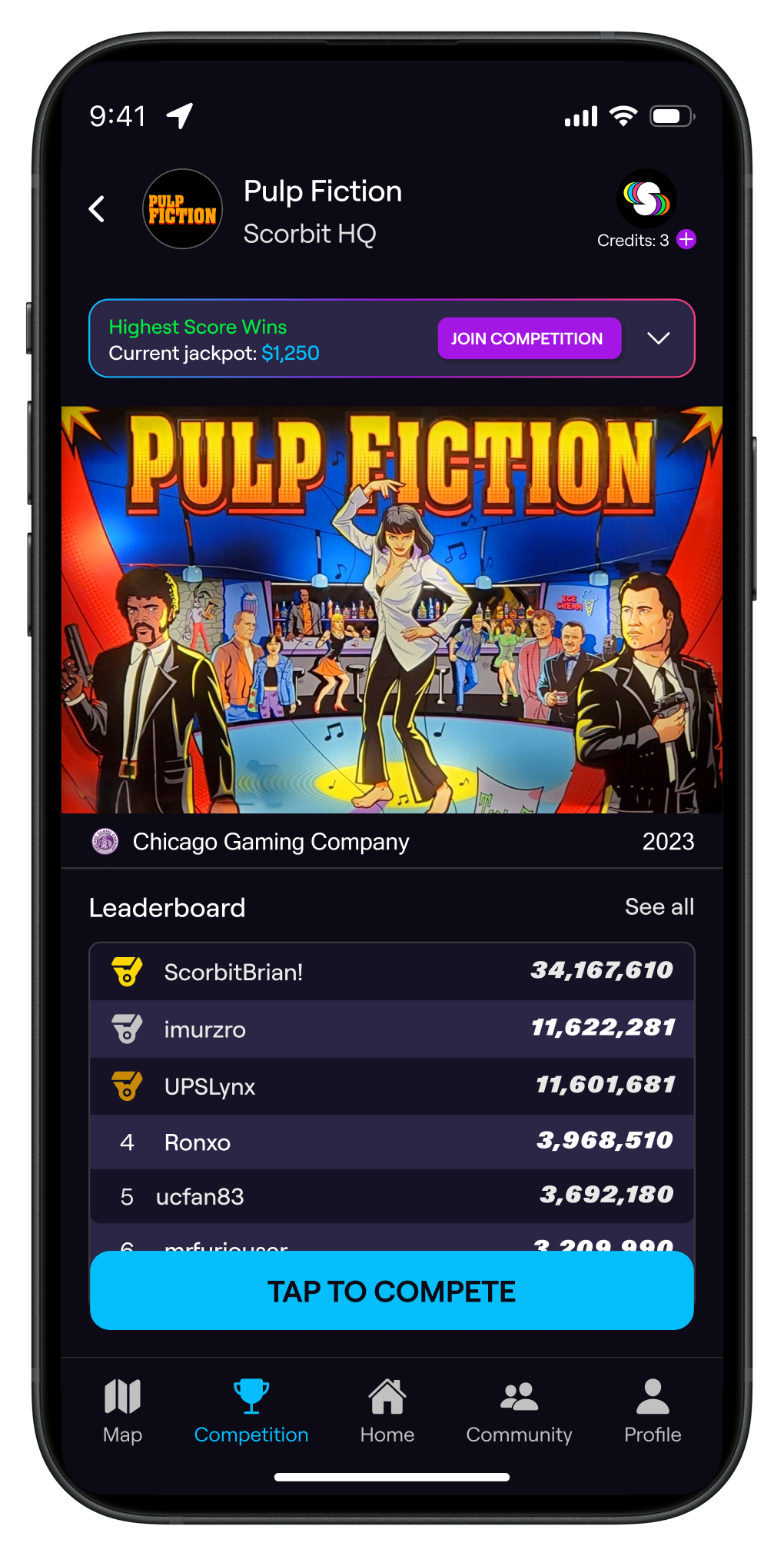Open the Community tab
Screen dimensions: 784x1556
519,1410
